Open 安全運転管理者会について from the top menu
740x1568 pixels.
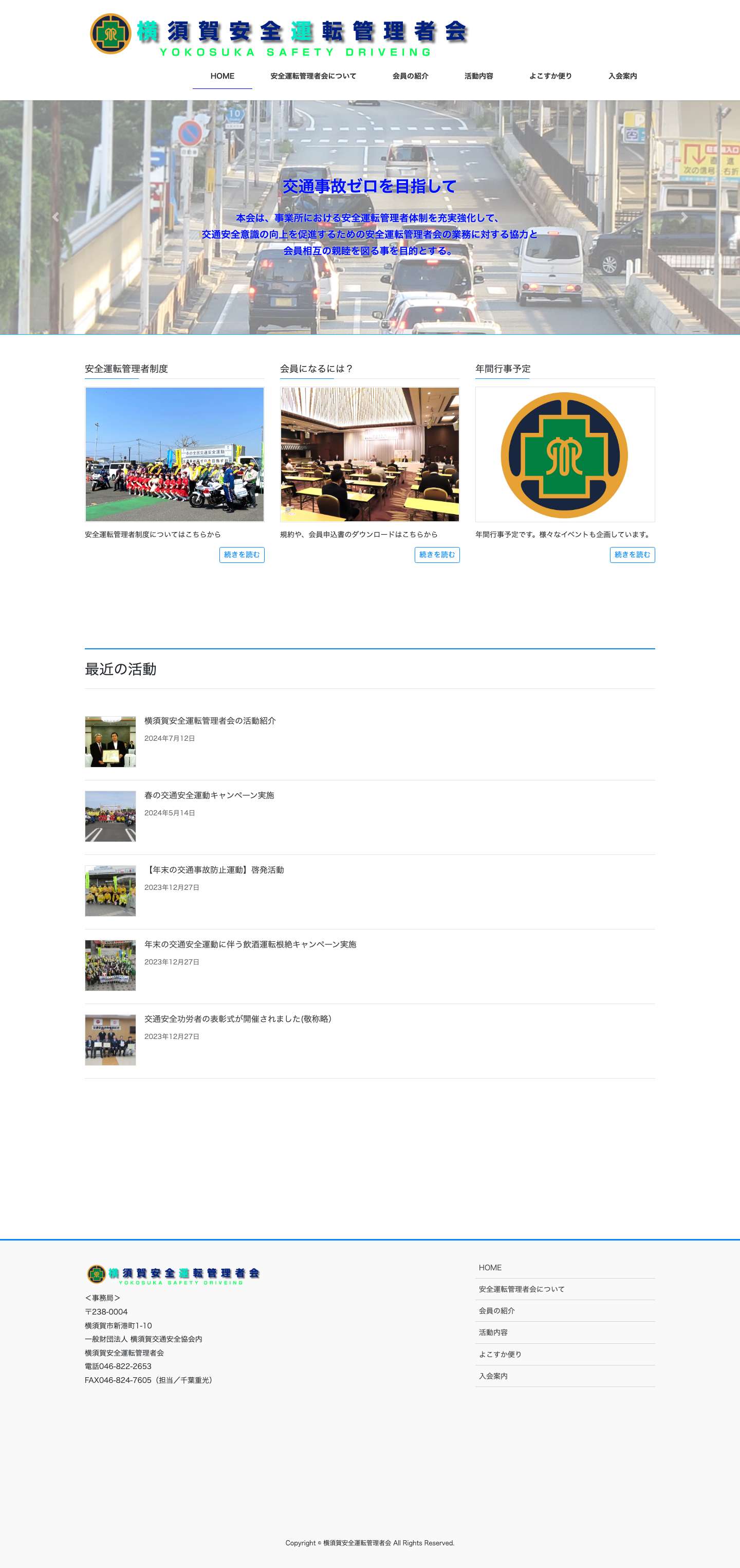[x=312, y=76]
